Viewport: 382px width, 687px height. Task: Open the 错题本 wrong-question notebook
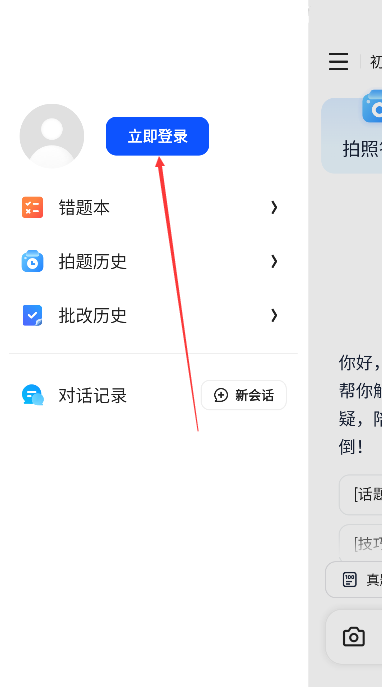(150, 208)
